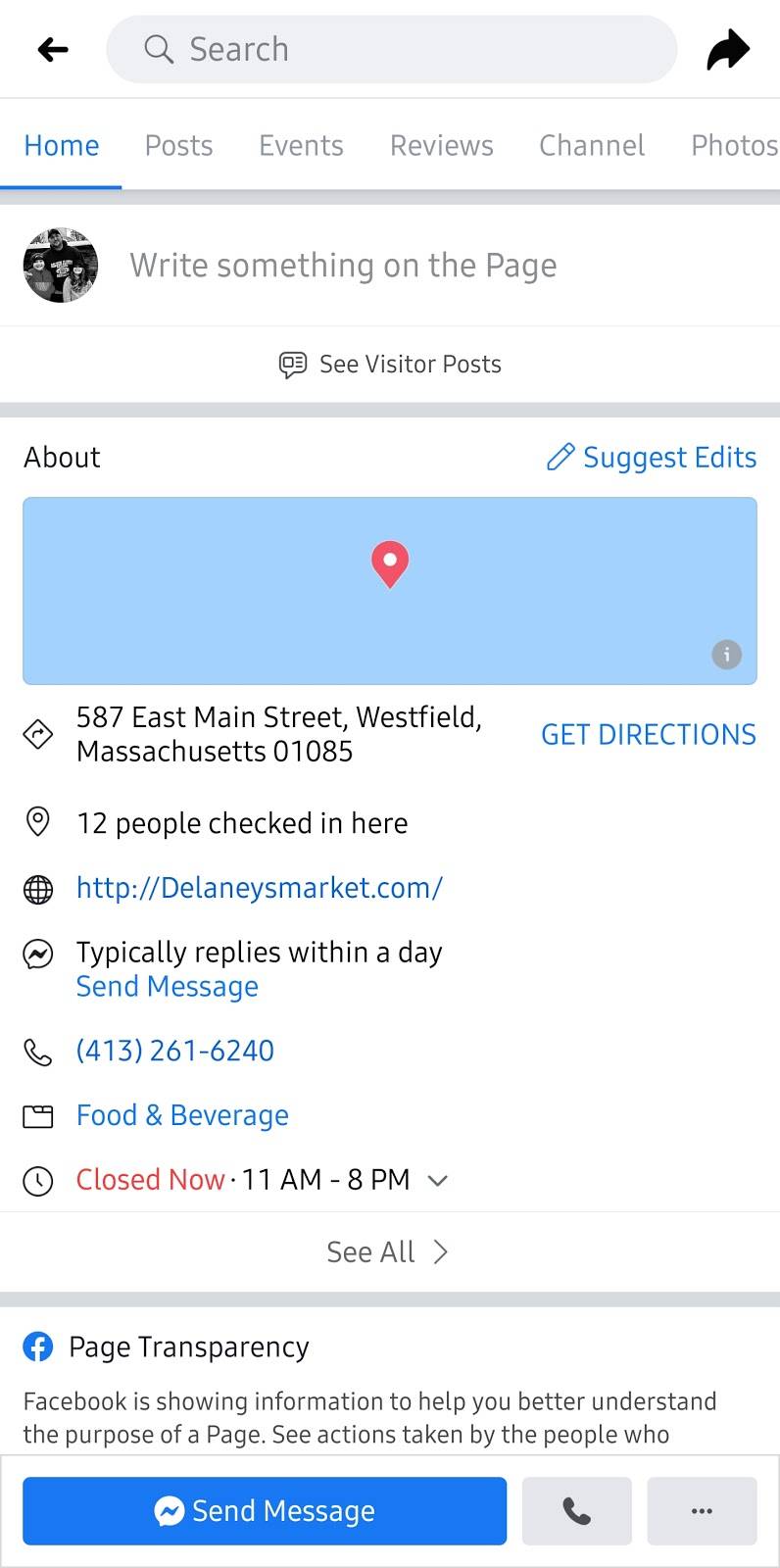Open the map location preview

[x=390, y=590]
